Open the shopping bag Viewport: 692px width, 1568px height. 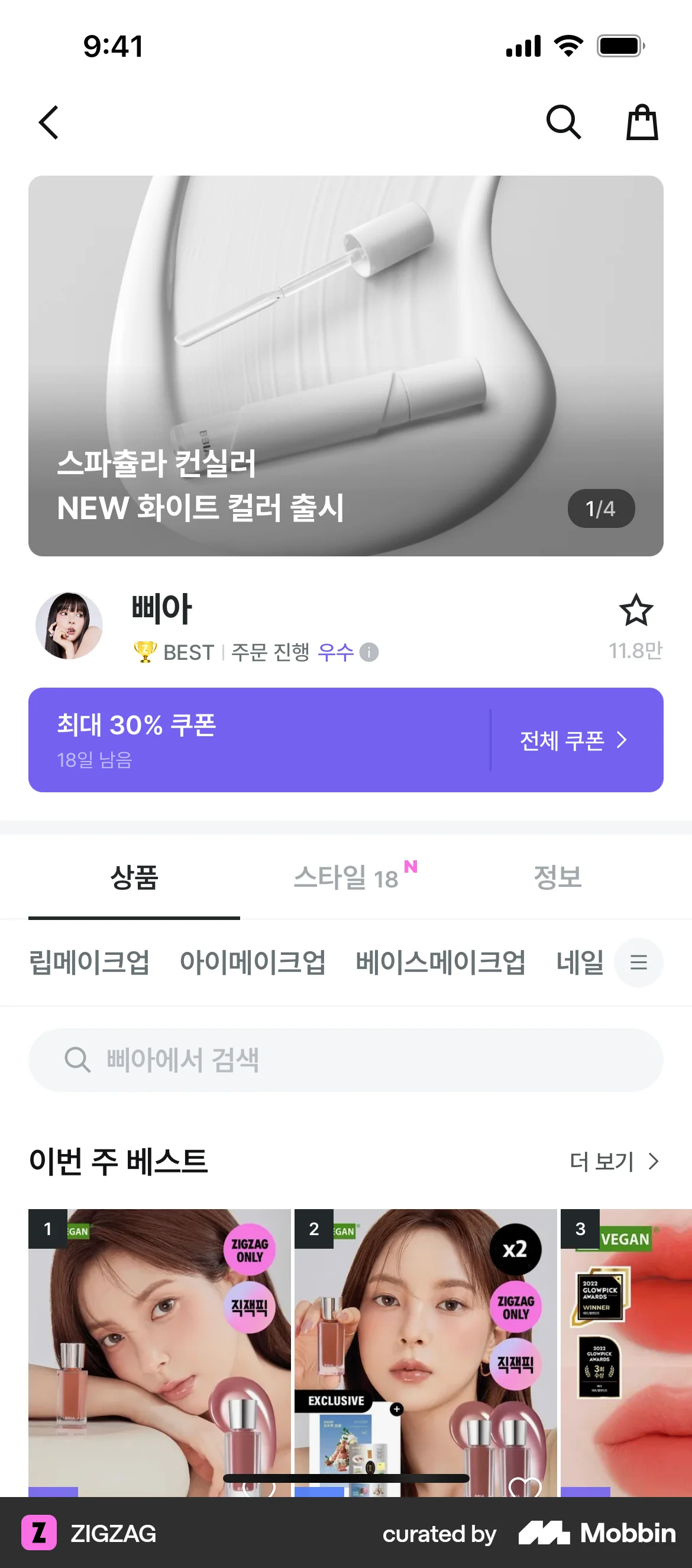point(642,122)
